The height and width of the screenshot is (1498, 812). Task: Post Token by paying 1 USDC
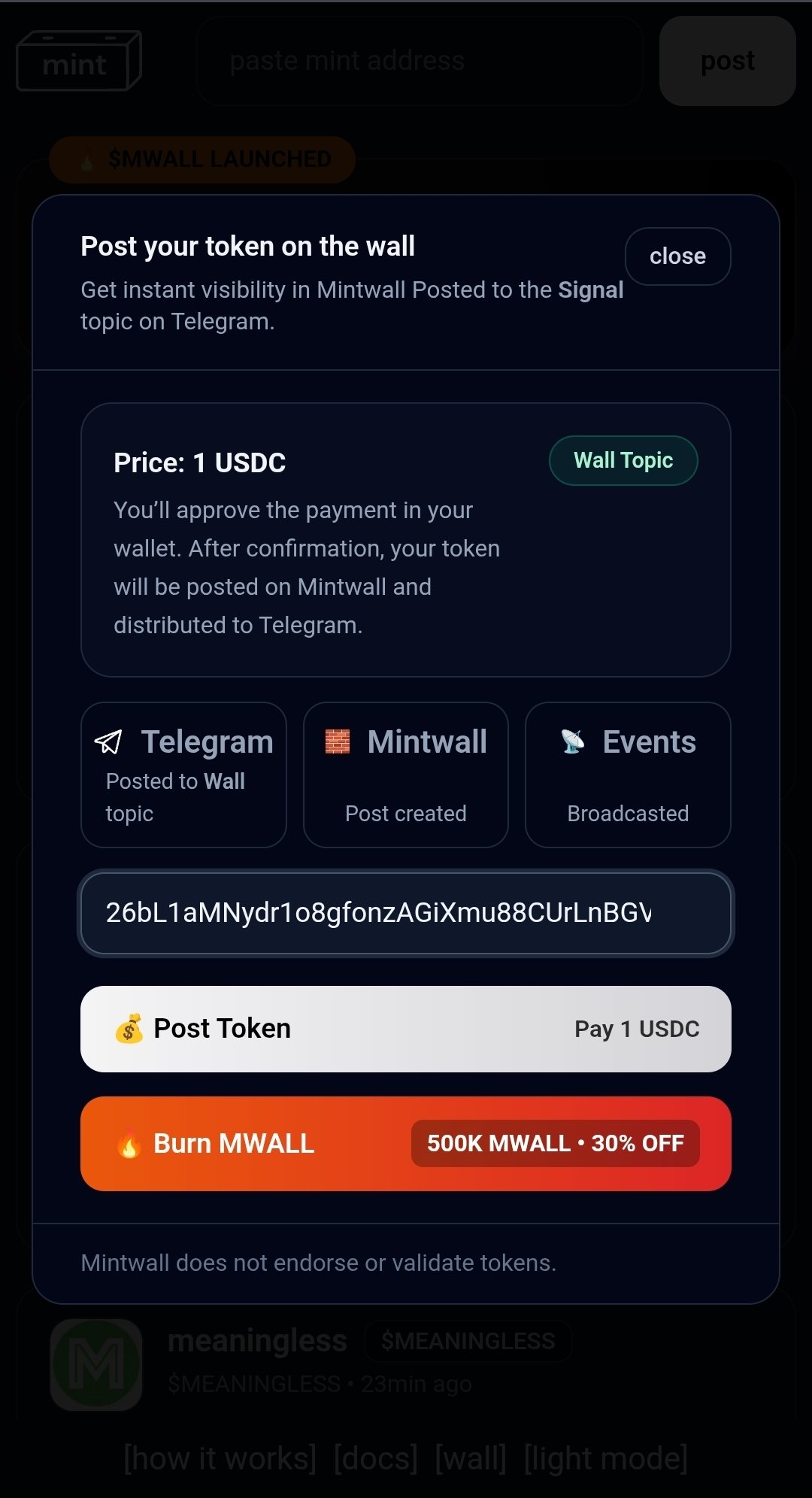(405, 1029)
